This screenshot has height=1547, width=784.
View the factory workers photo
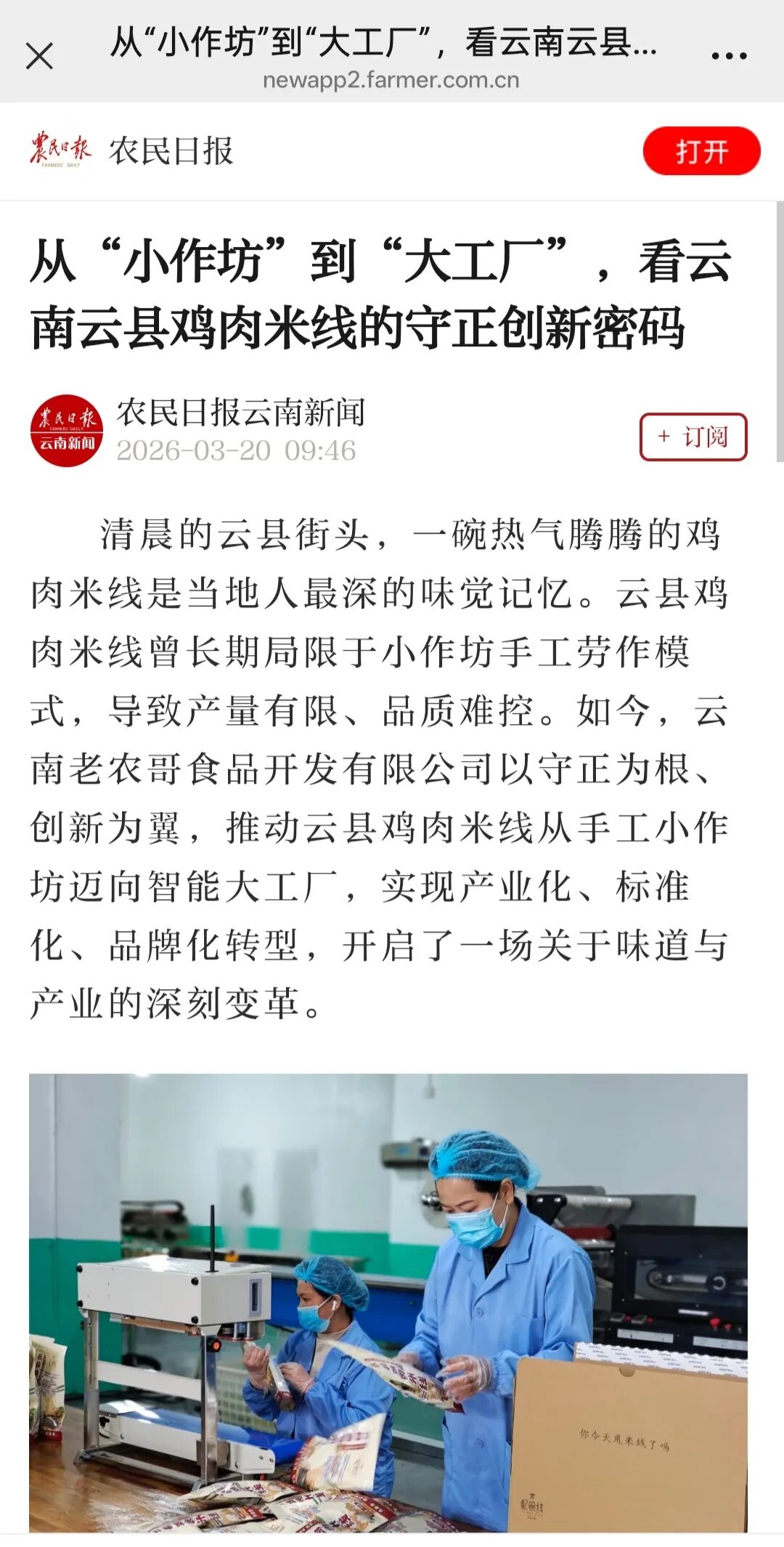tap(388, 1302)
